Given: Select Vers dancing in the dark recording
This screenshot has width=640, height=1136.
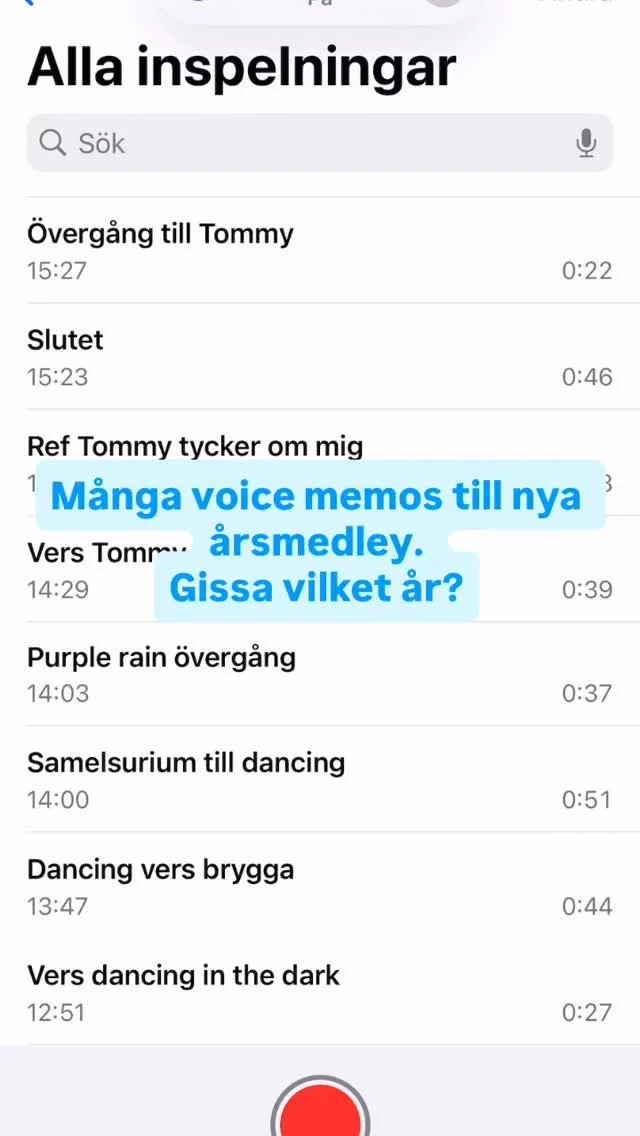Looking at the screenshot, I should tap(320, 992).
